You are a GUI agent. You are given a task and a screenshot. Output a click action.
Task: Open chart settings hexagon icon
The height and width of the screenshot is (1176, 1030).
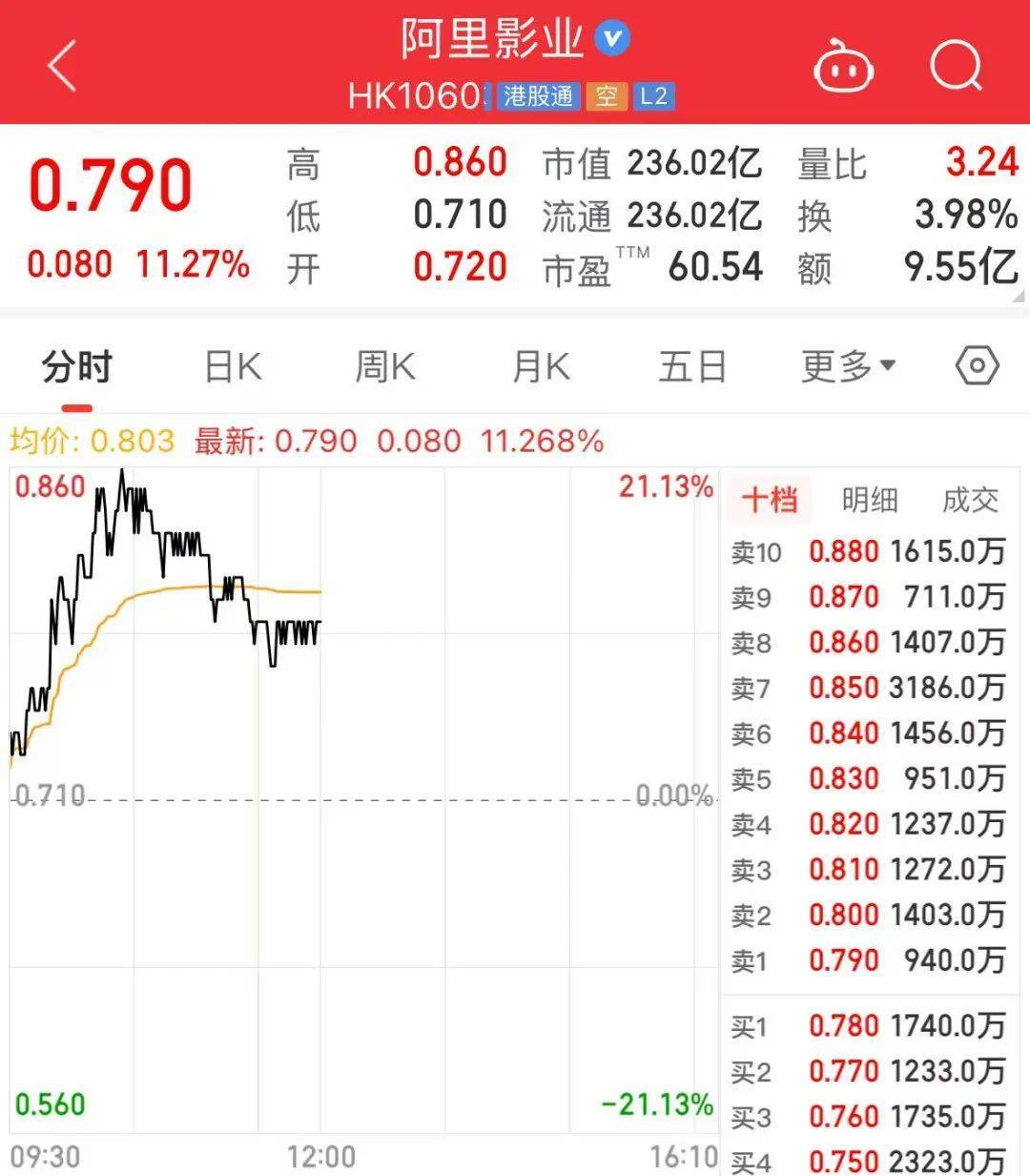(x=977, y=366)
